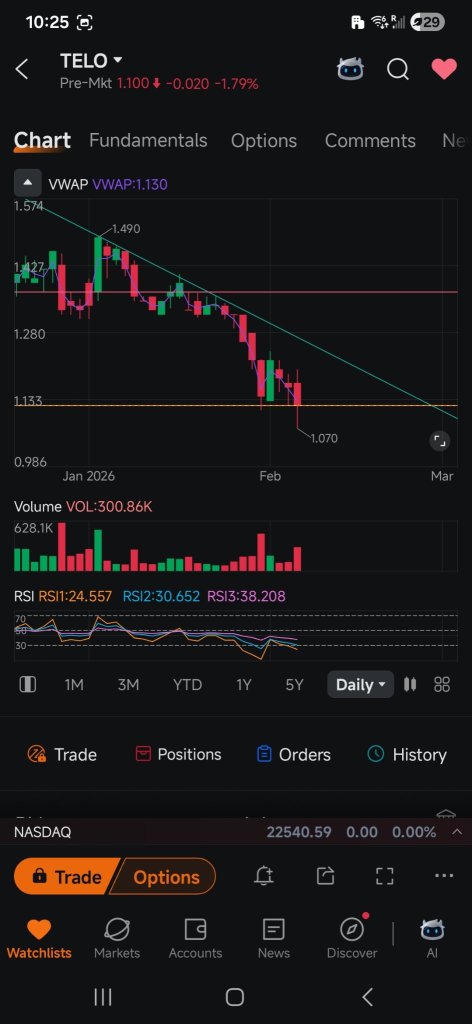Search for another stock

pos(398,69)
